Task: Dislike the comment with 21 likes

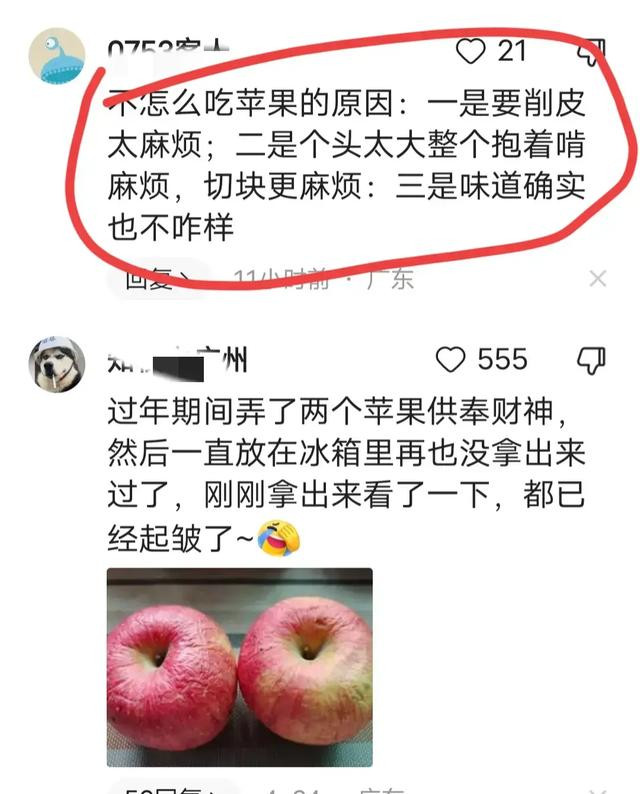Action: pos(591,52)
